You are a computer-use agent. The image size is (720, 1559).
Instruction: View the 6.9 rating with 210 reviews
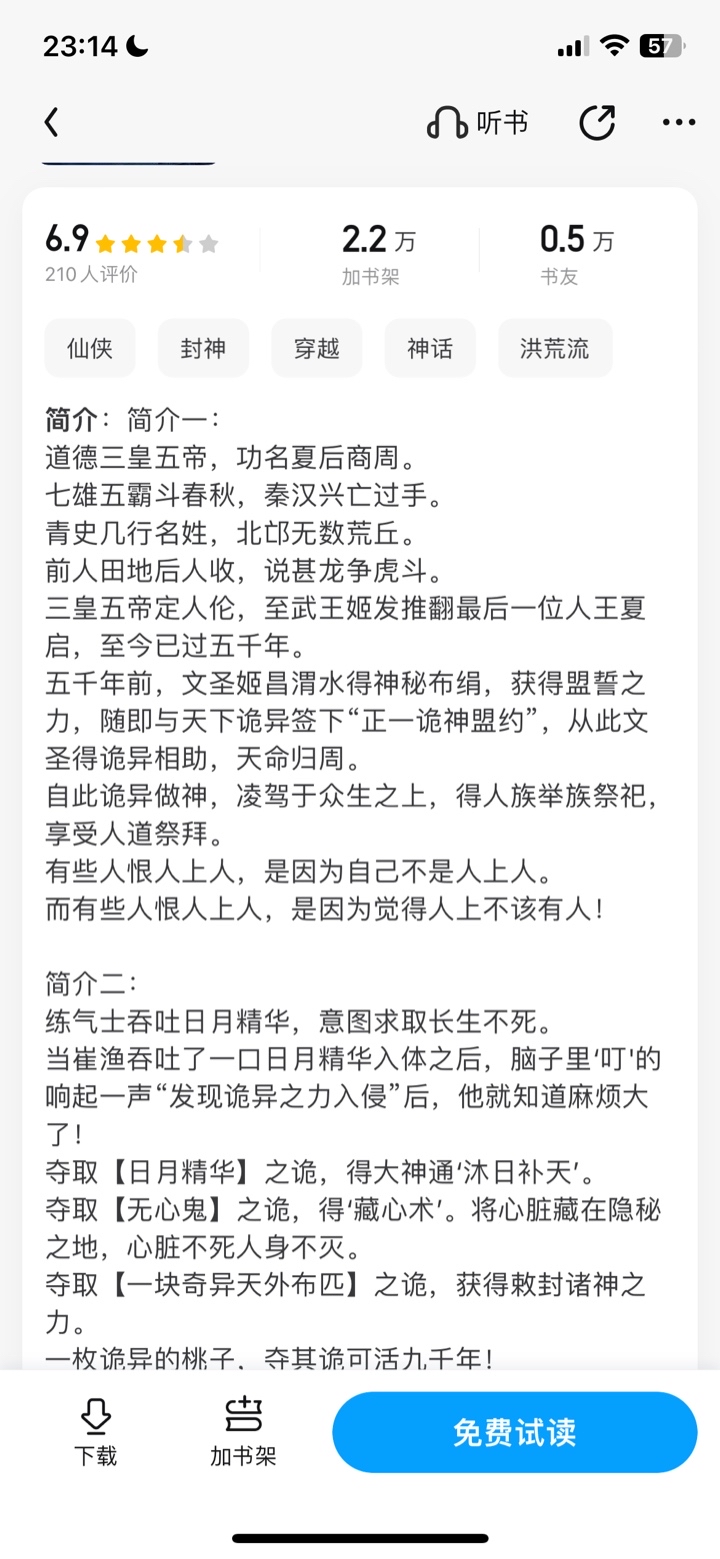[x=132, y=253]
